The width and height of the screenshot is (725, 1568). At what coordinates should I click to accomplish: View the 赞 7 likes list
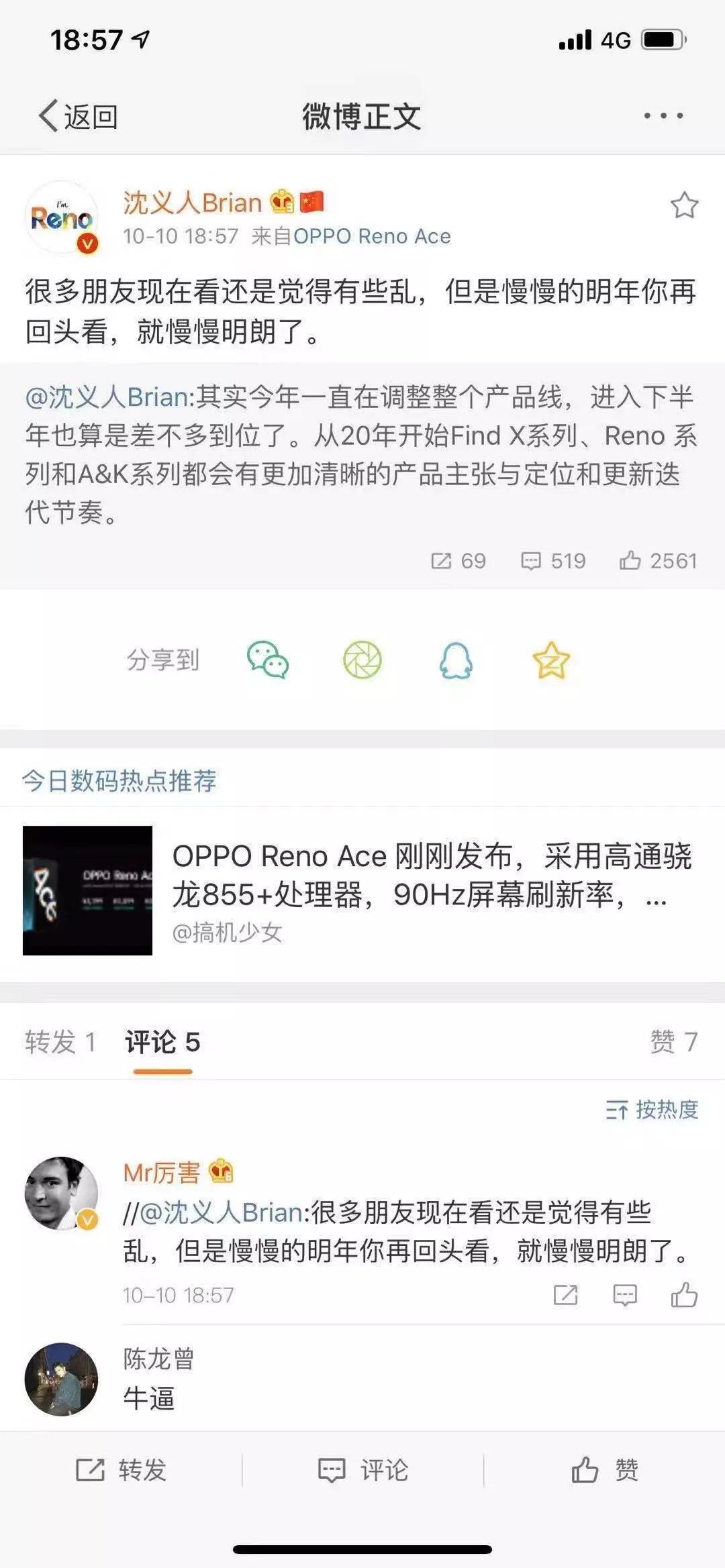[674, 1042]
